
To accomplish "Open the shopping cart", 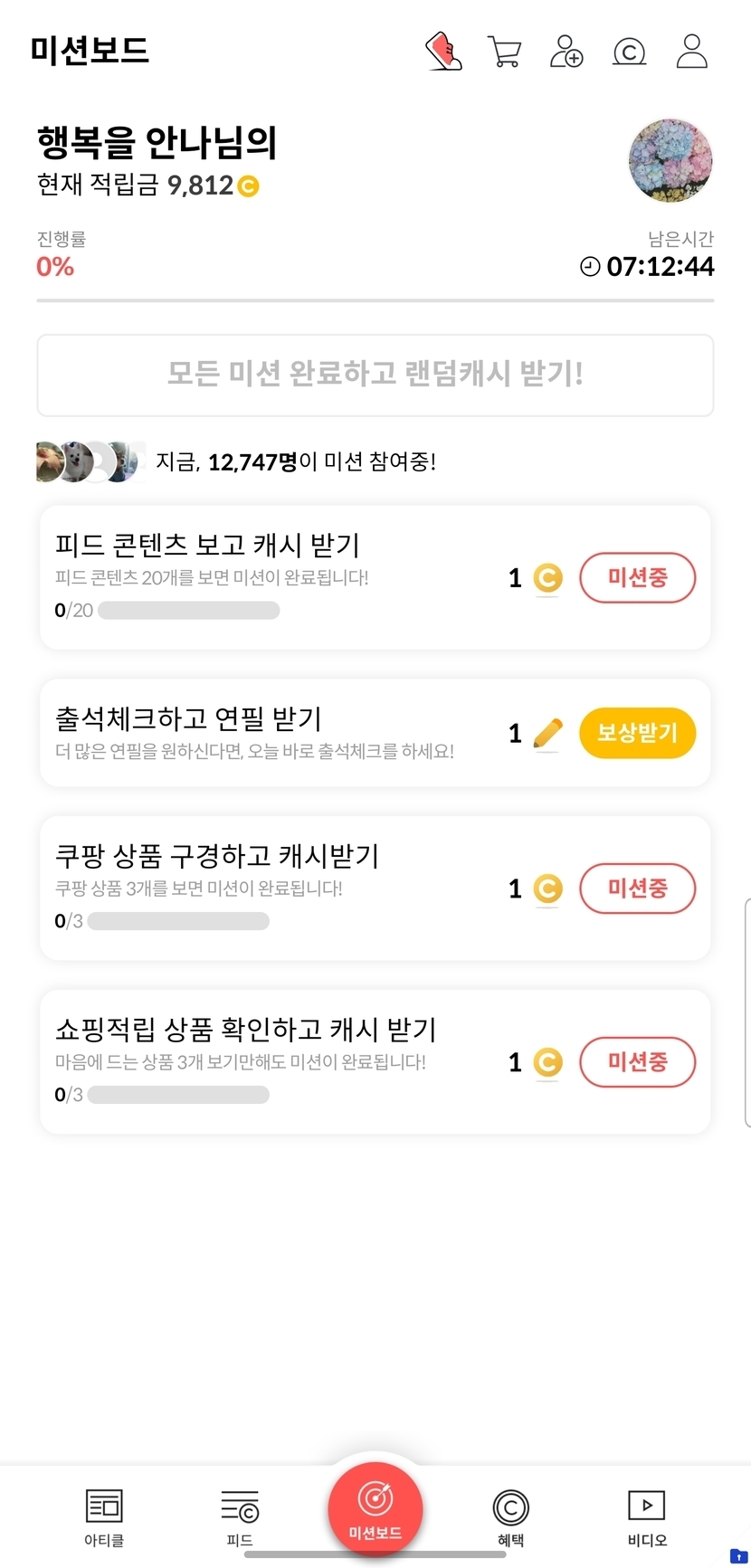I will pyautogui.click(x=504, y=52).
